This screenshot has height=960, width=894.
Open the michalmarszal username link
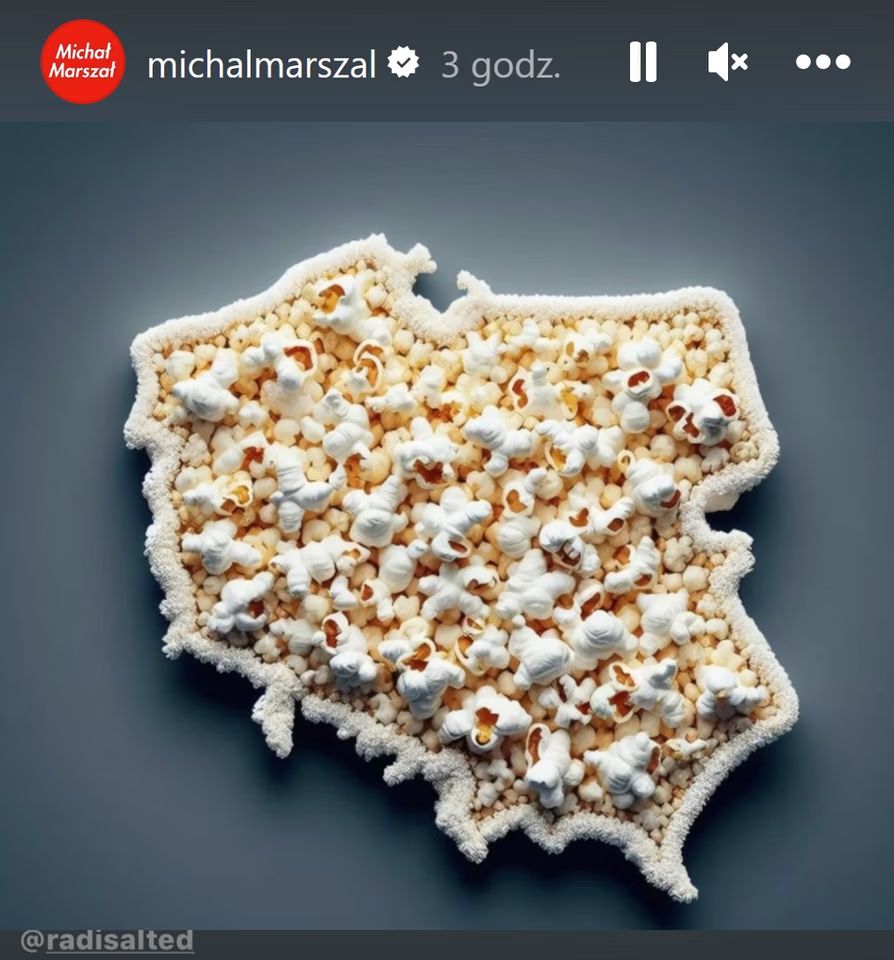pos(261,65)
